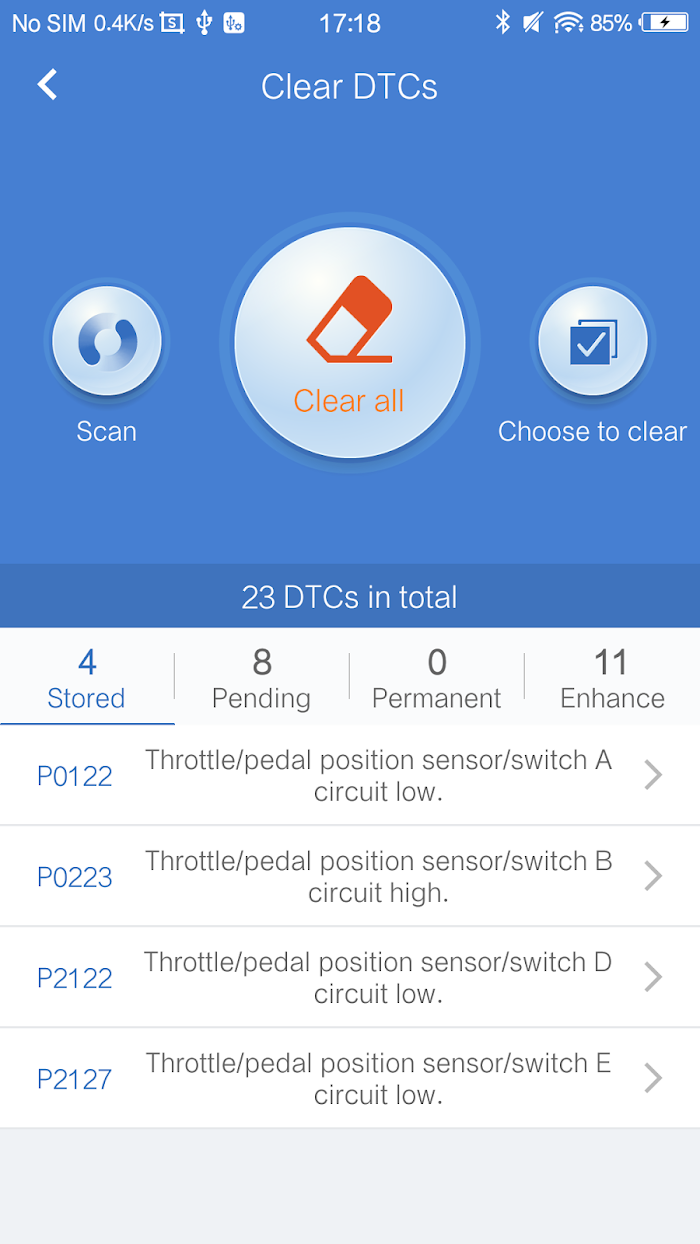Switch to the Stored tab
This screenshot has width=700, height=1244.
(x=87, y=677)
